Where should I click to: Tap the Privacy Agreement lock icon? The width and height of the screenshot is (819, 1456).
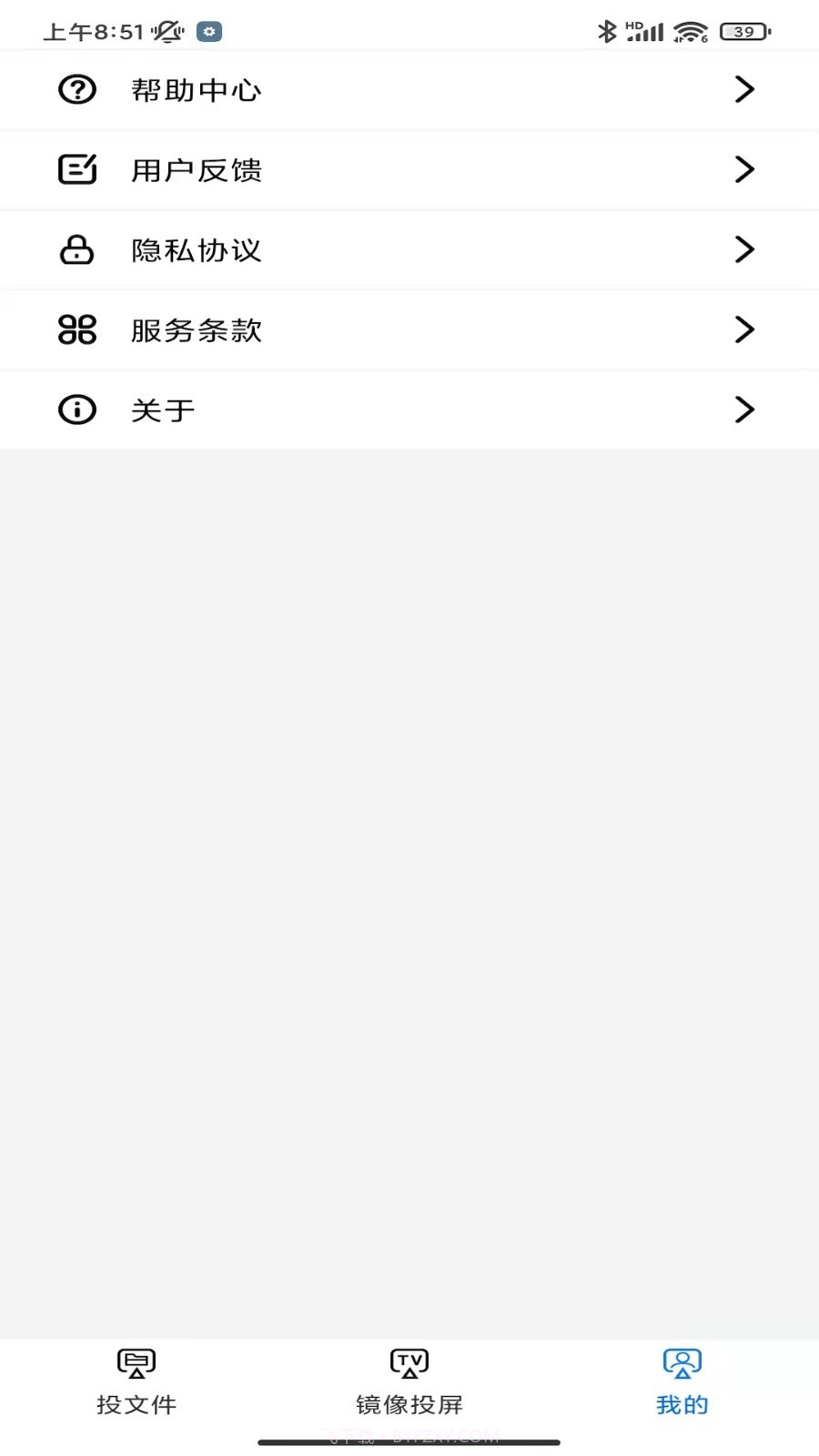coord(76,249)
